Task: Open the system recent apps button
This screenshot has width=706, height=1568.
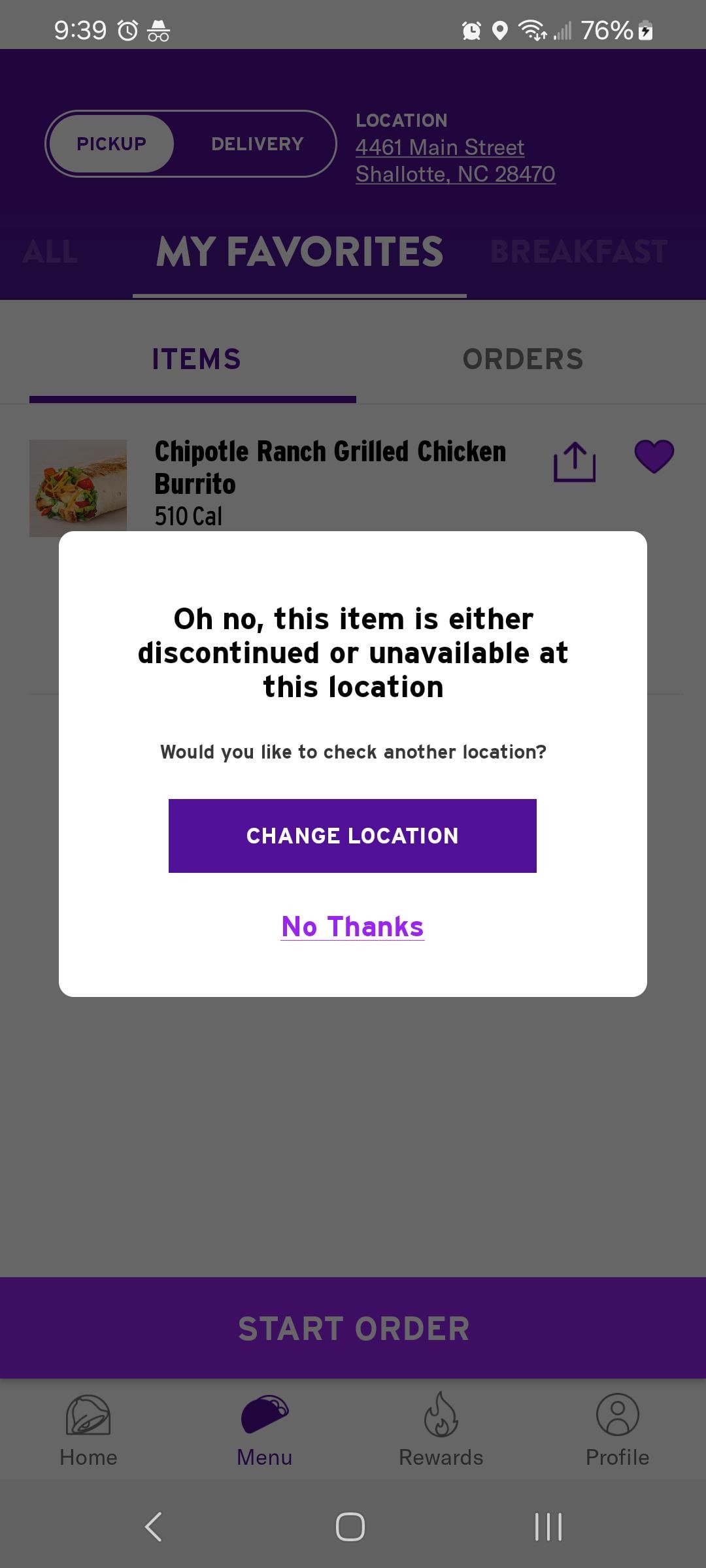Action: tap(548, 1527)
